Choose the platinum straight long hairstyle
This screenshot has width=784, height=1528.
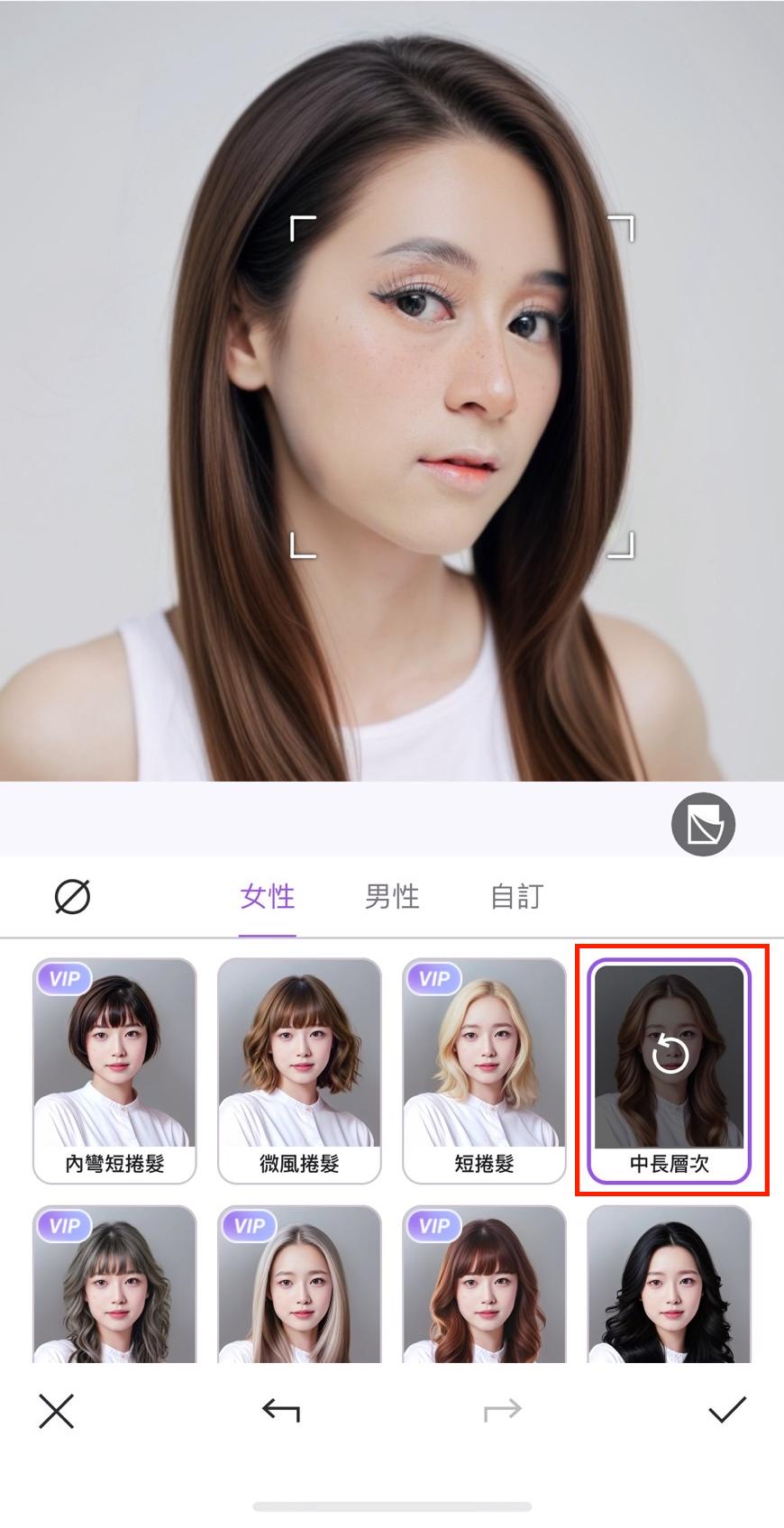click(x=298, y=1289)
